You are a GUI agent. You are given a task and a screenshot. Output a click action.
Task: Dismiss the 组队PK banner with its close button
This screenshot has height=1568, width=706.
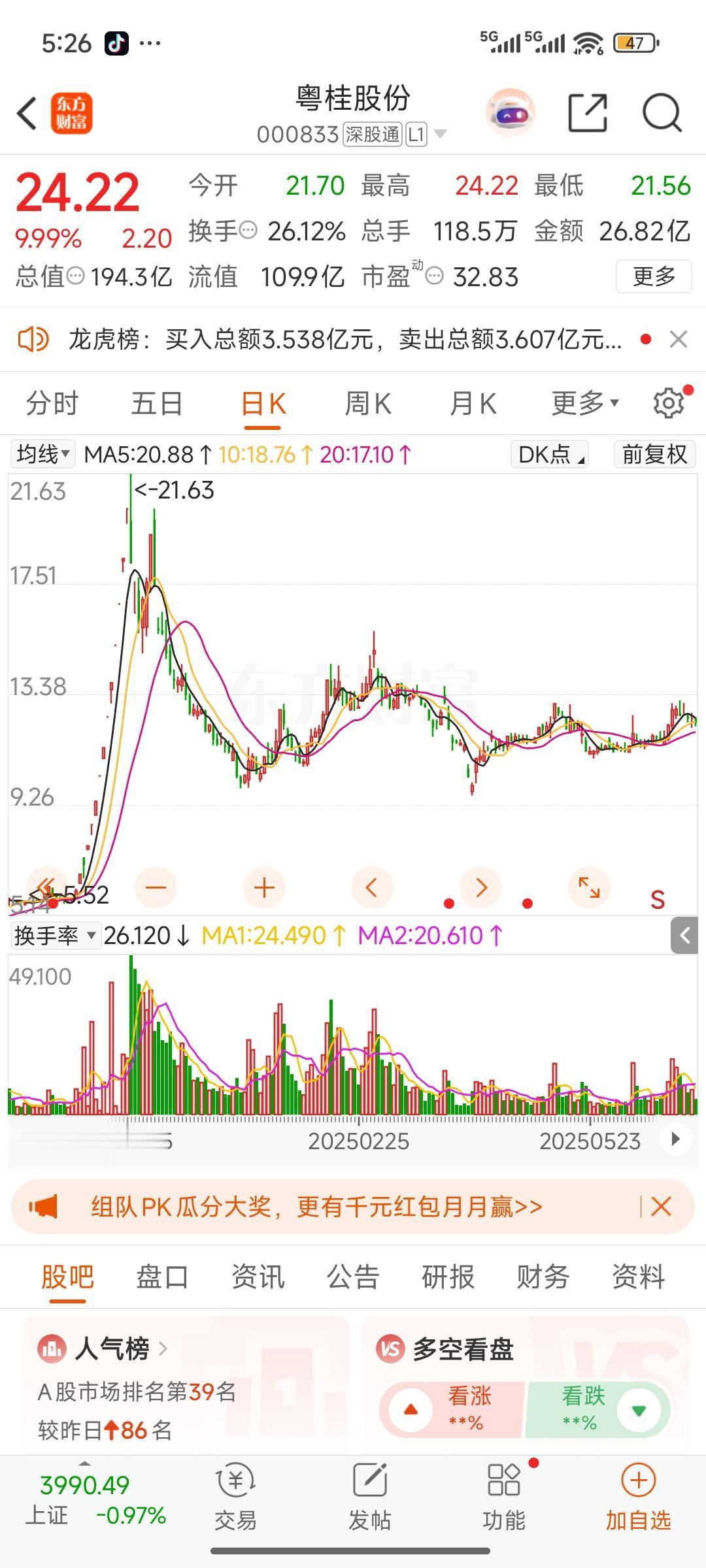(x=662, y=1207)
